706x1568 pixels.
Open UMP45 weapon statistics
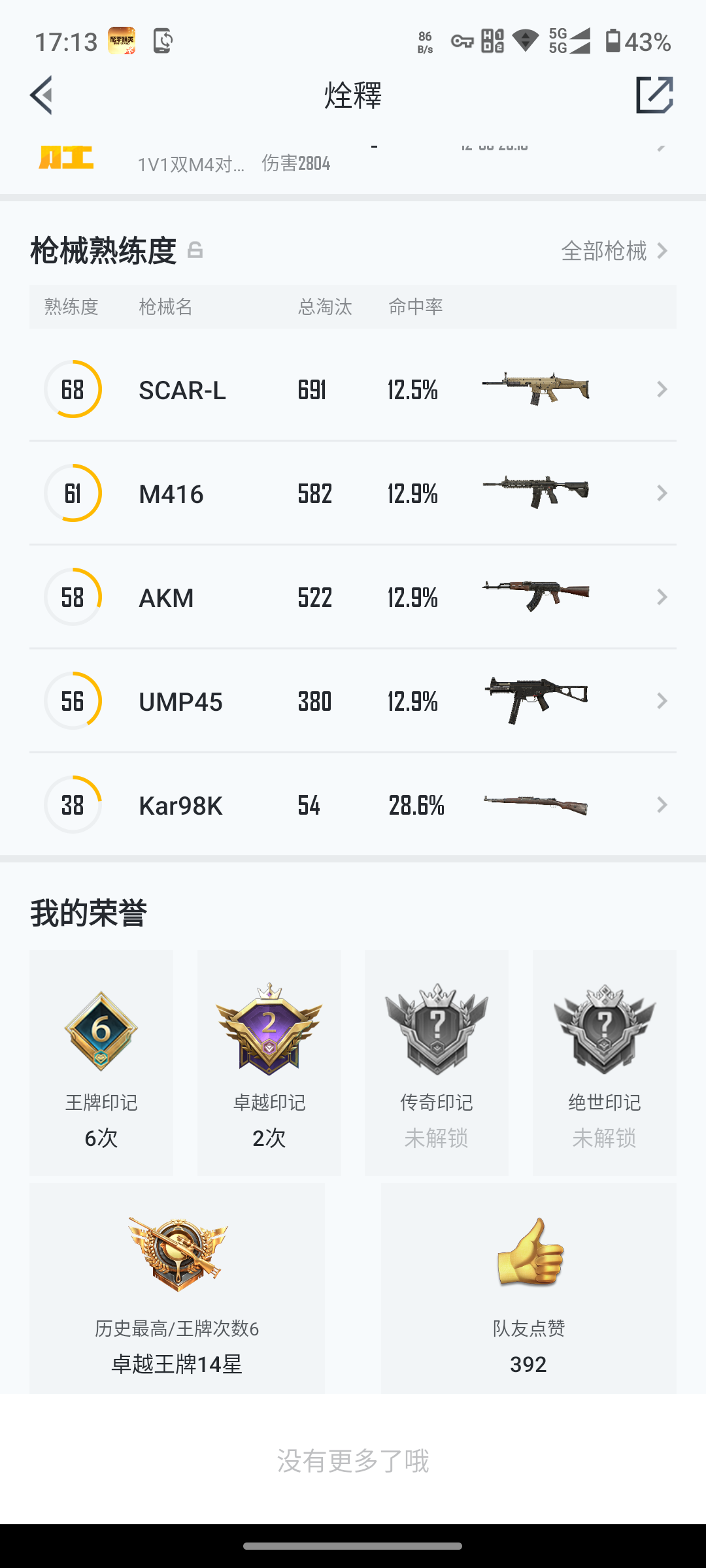pyautogui.click(x=353, y=702)
